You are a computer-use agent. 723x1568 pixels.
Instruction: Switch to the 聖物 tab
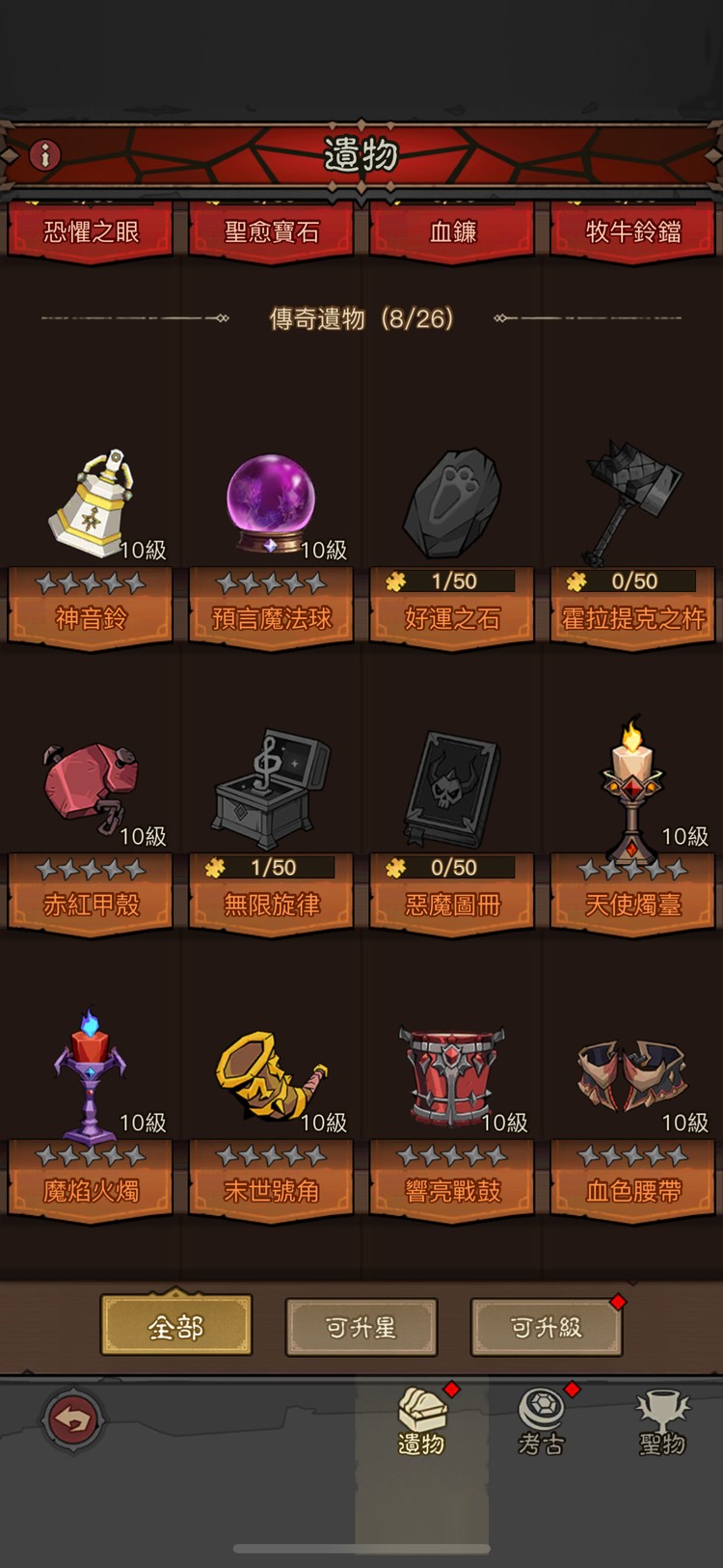(662, 1420)
